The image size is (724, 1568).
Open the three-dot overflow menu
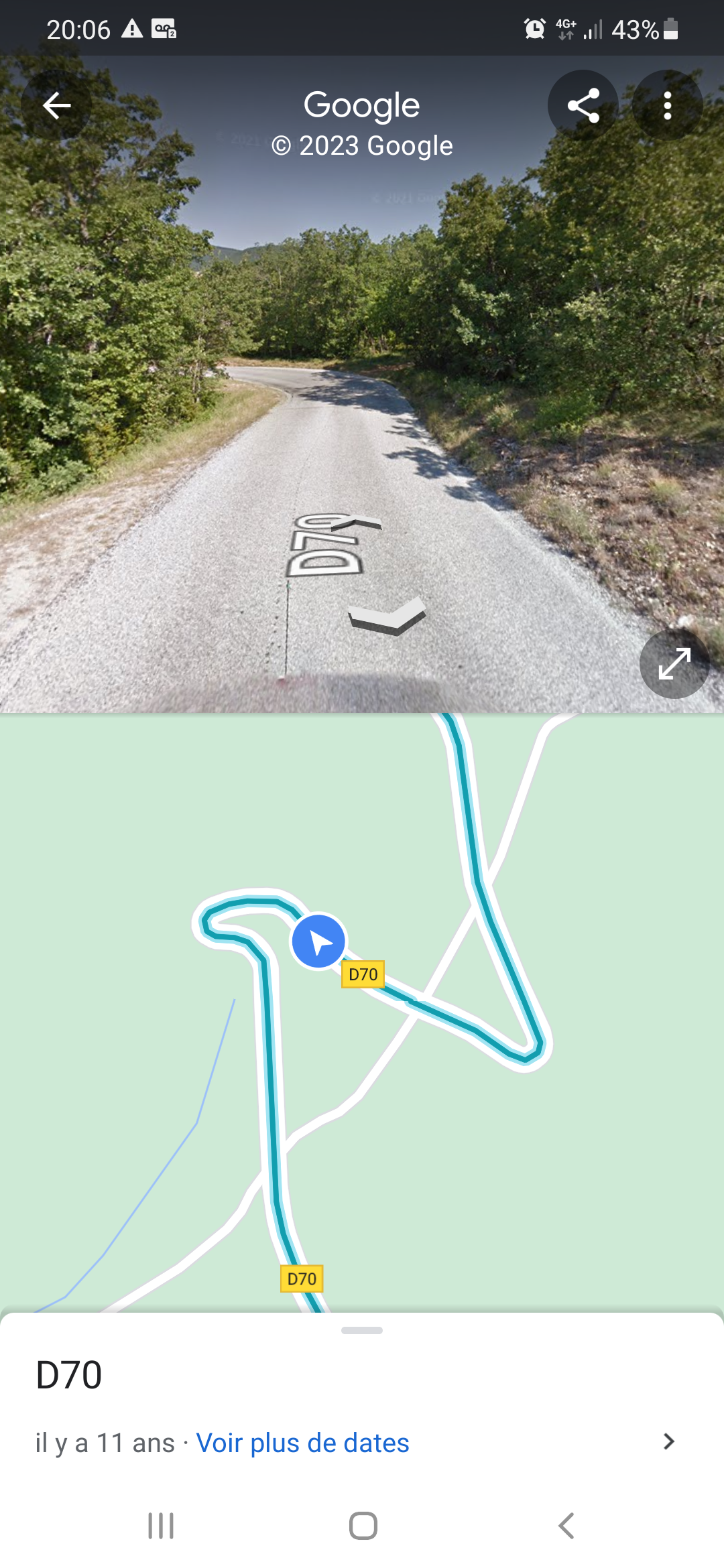[667, 105]
